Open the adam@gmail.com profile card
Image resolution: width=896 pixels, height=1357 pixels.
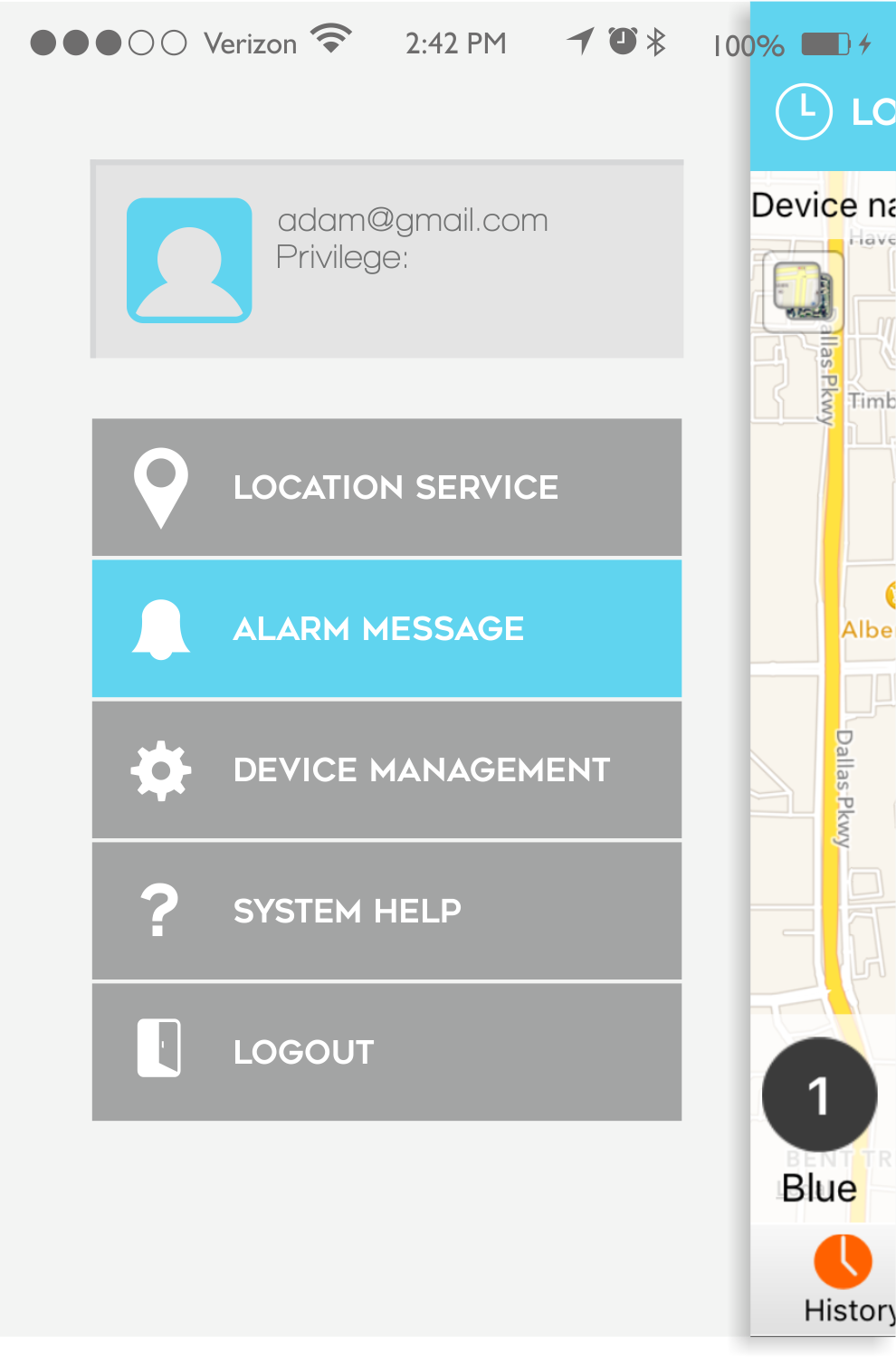(x=386, y=259)
